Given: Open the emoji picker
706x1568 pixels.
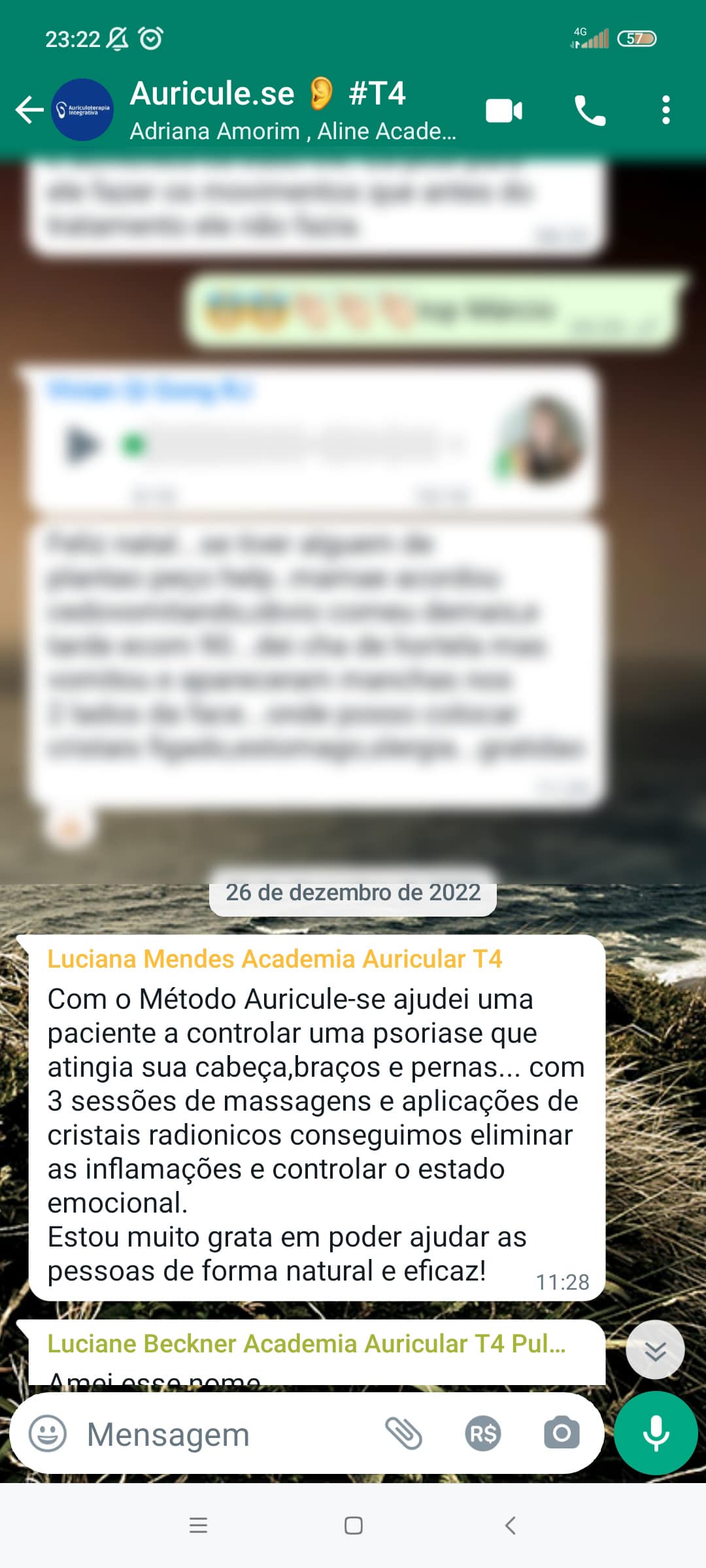Looking at the screenshot, I should 48,1434.
